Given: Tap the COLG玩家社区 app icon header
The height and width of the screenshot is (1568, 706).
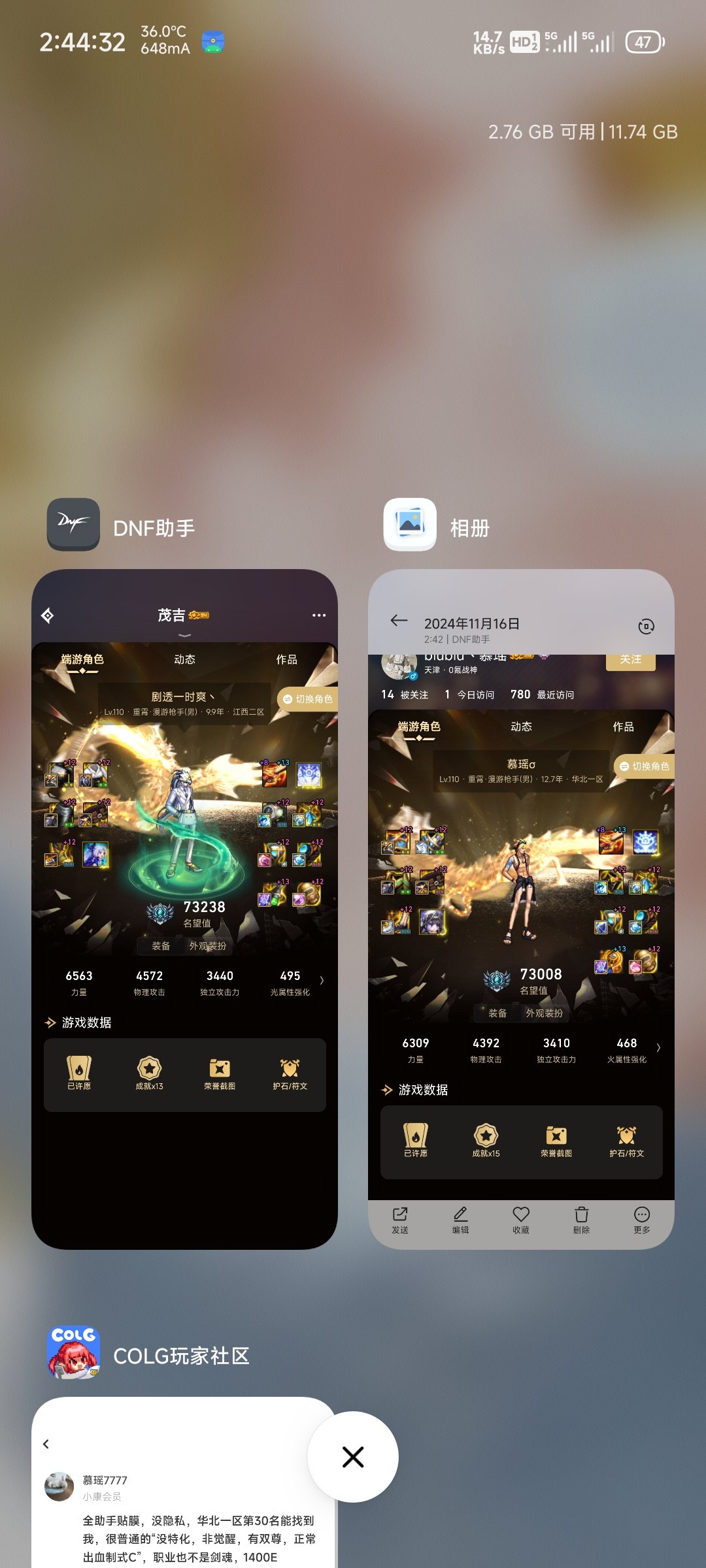Looking at the screenshot, I should pos(73,1352).
